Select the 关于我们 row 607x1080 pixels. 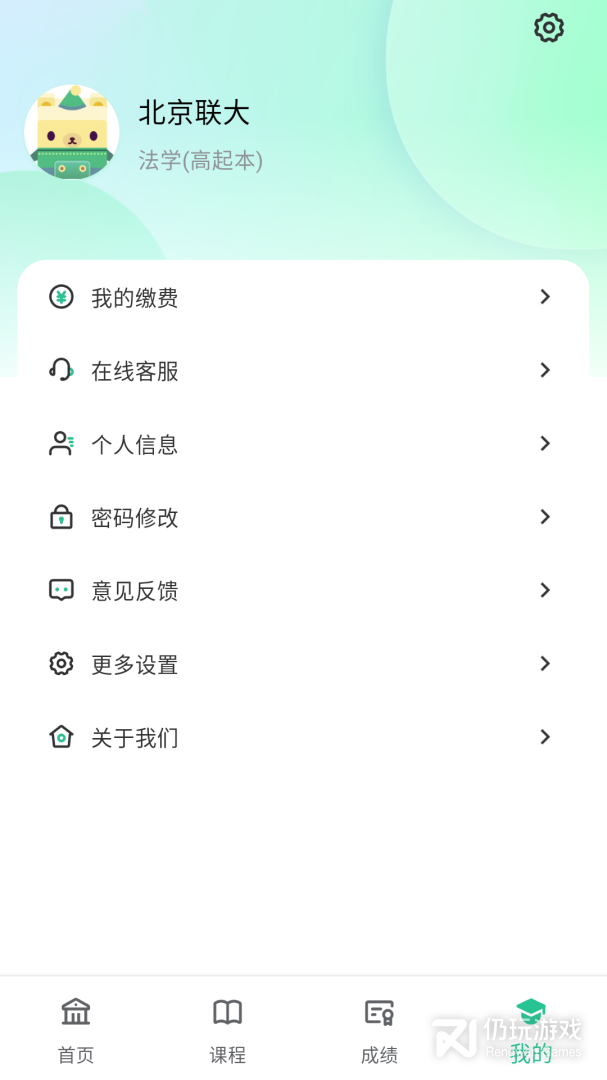[302, 738]
